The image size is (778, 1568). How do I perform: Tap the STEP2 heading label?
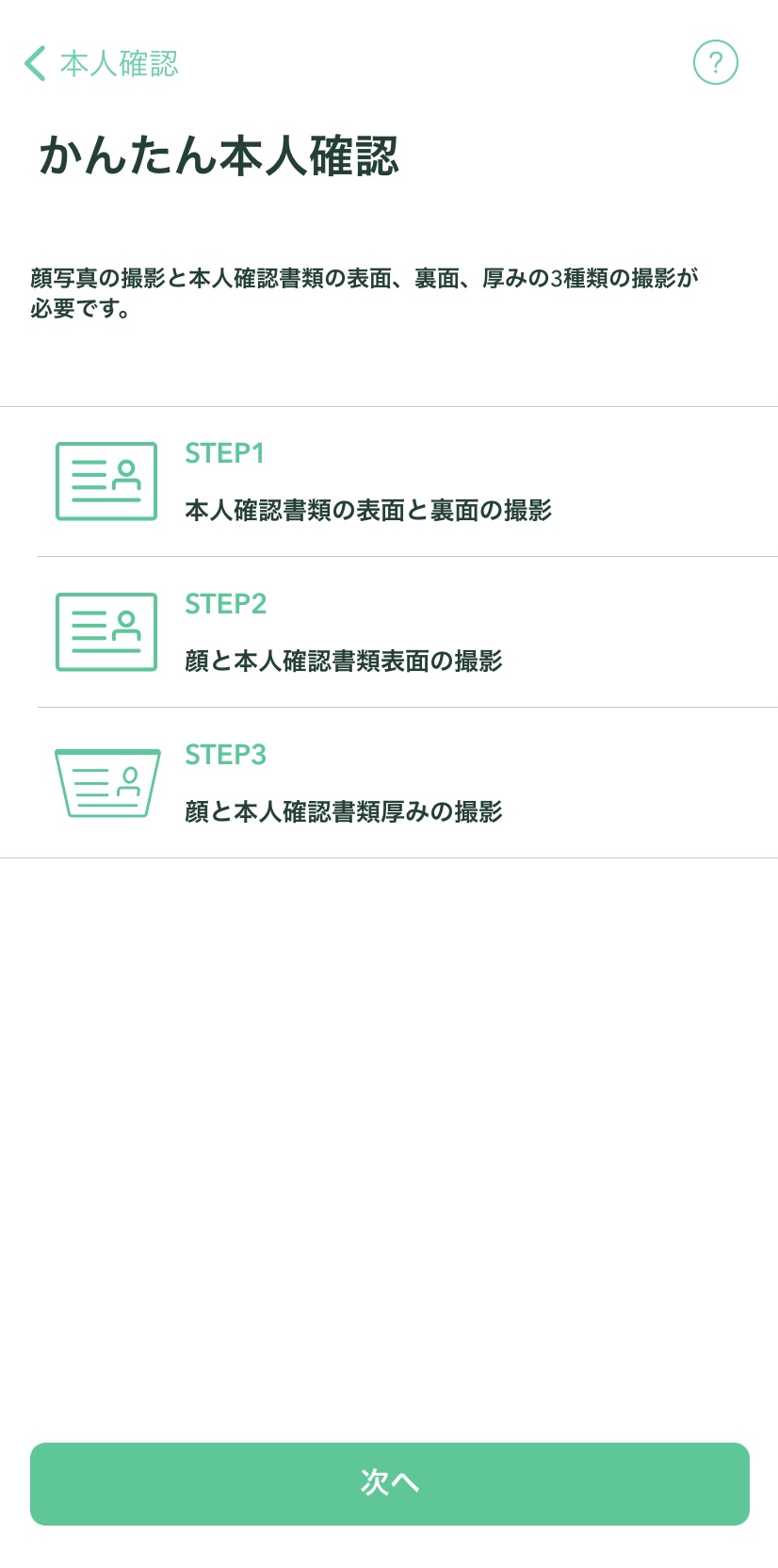point(225,604)
